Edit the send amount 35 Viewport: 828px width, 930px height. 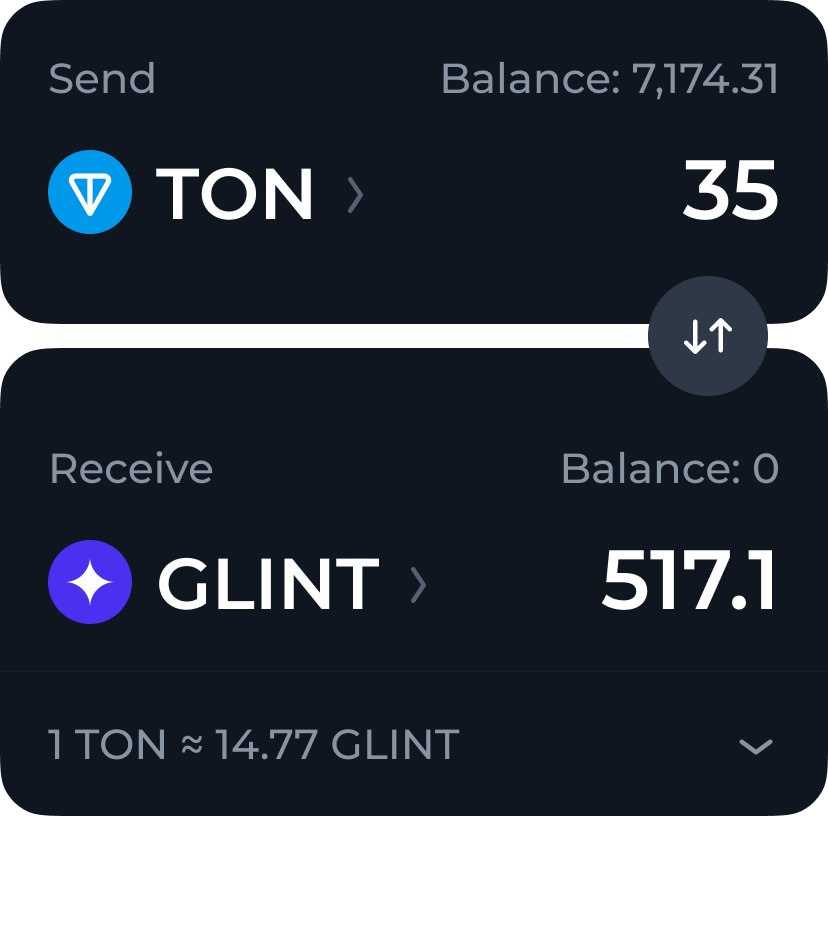tap(730, 192)
